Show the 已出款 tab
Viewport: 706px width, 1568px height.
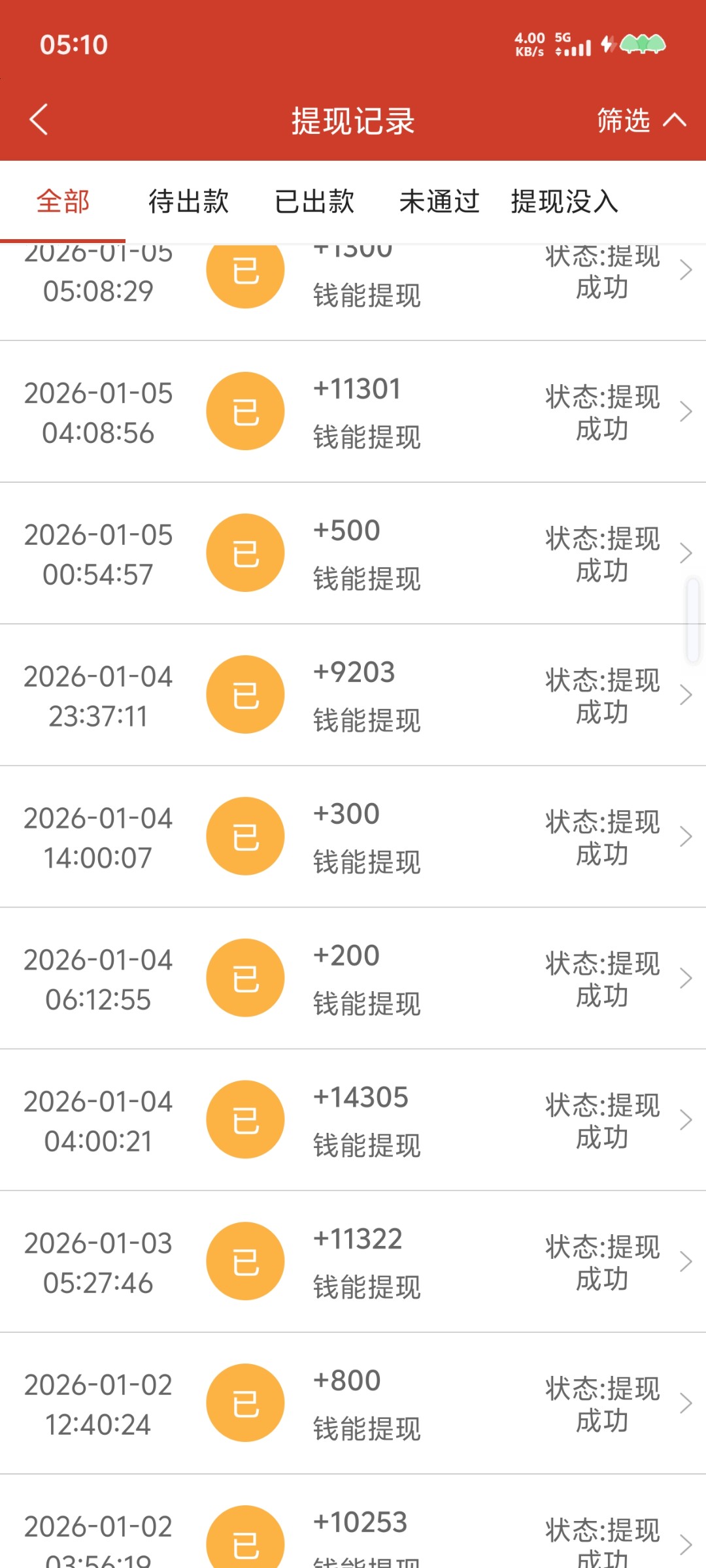pyautogui.click(x=314, y=201)
